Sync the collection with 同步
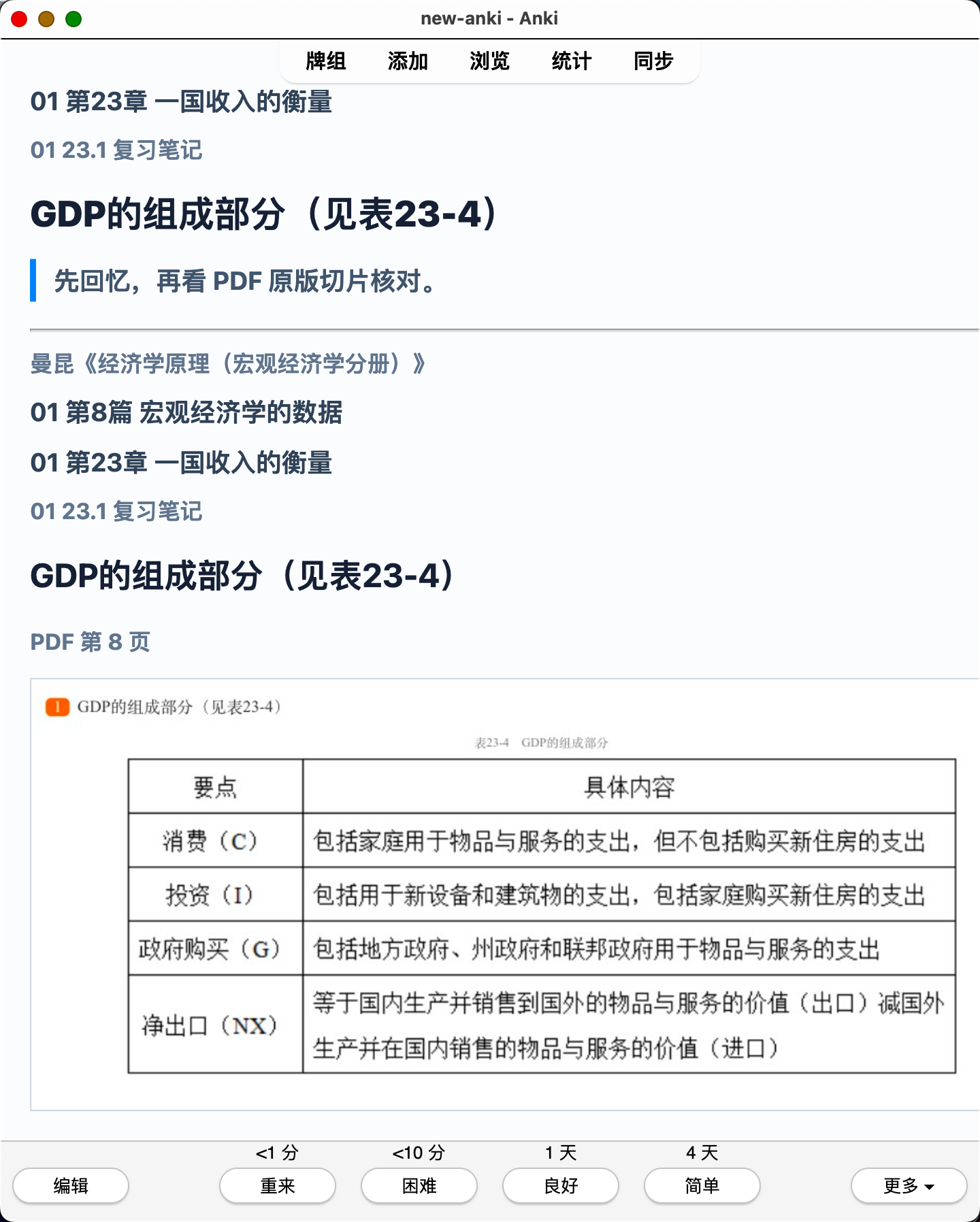The image size is (980, 1222). click(653, 61)
